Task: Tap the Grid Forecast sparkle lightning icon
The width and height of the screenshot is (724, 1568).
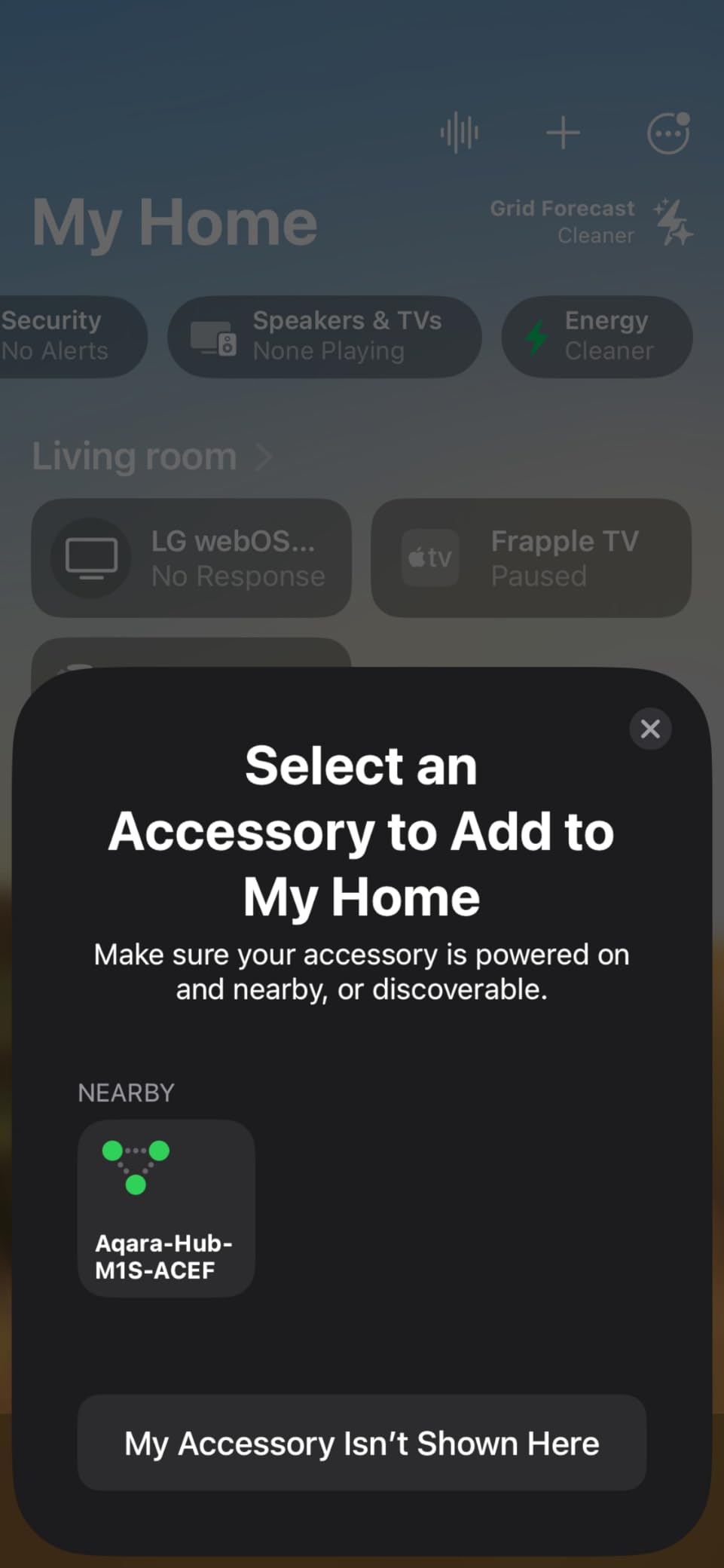Action: click(x=671, y=222)
